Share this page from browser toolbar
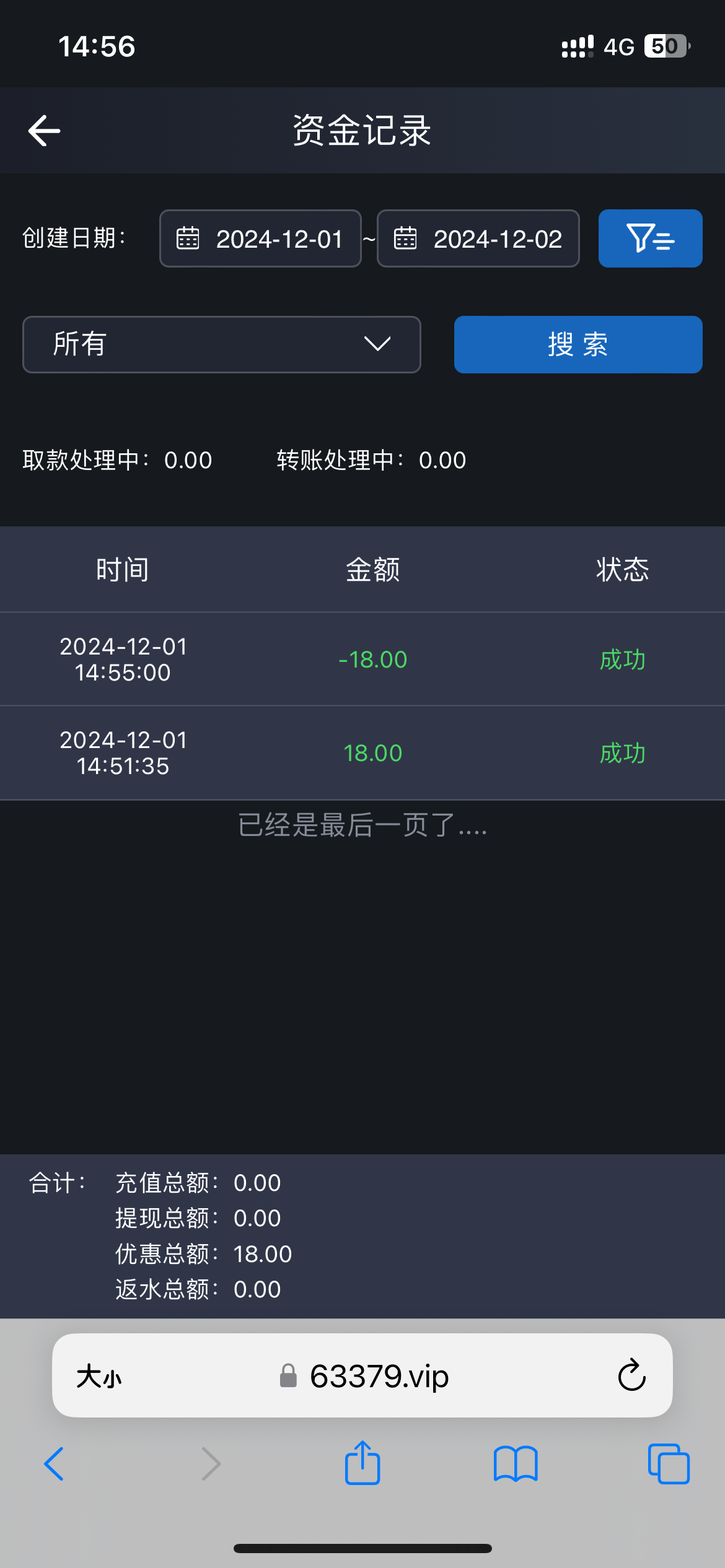The image size is (725, 1568). click(x=362, y=1462)
